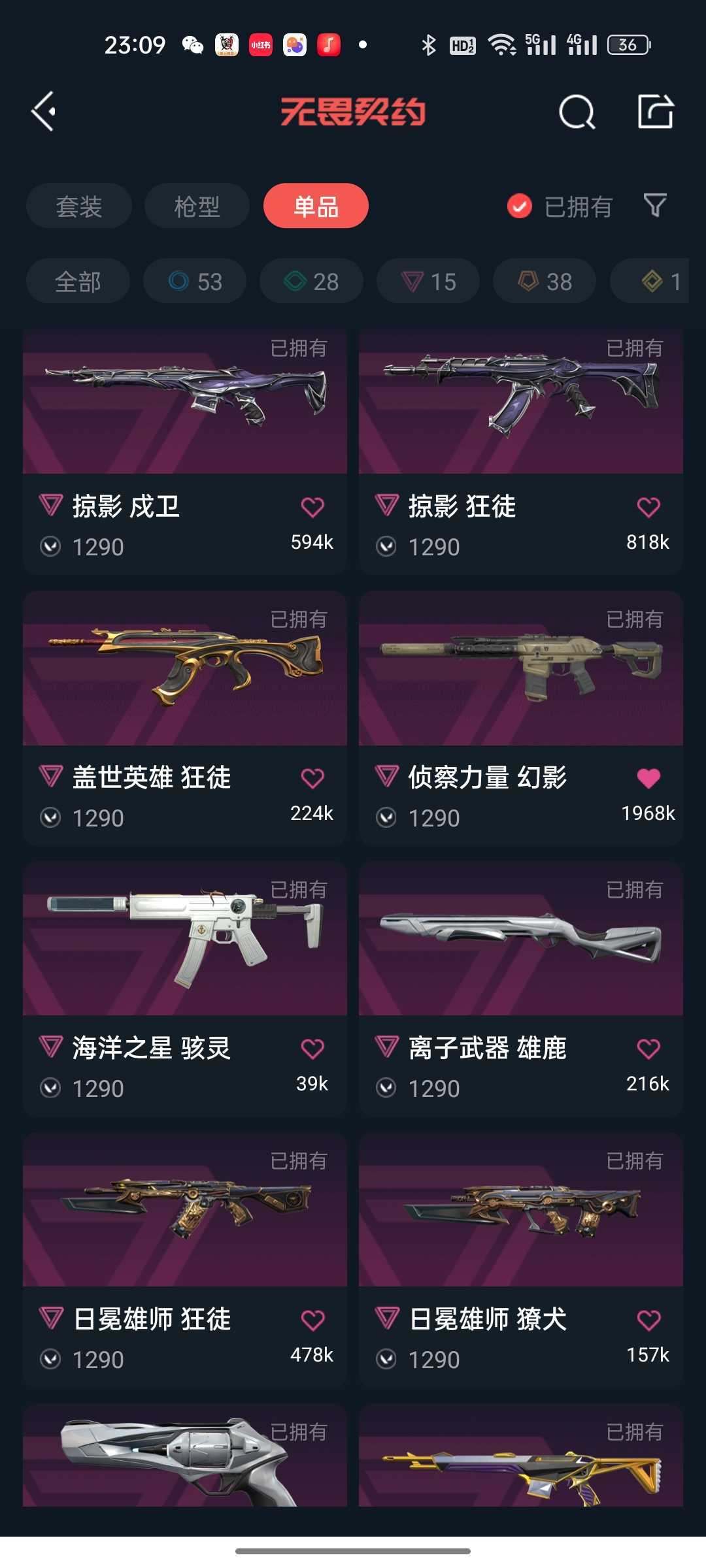
Task: Go back using the top-left arrow
Action: pos(44,112)
